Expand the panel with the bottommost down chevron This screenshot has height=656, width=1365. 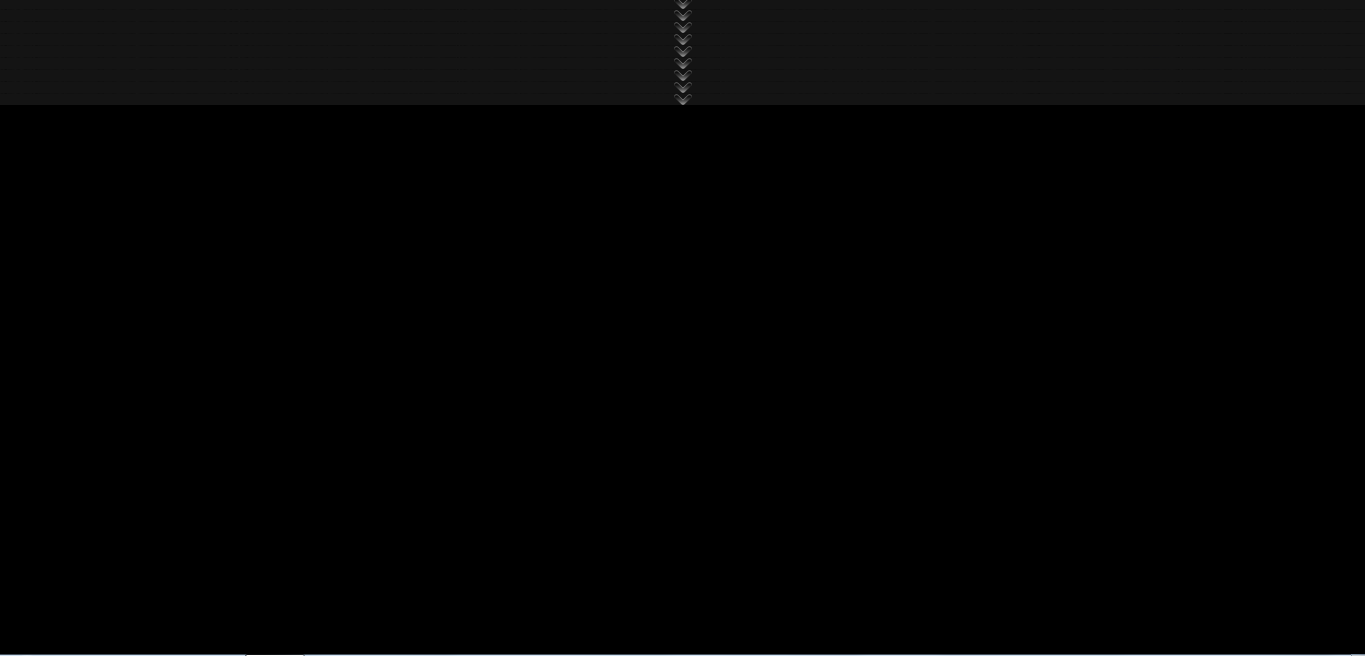(x=683, y=99)
